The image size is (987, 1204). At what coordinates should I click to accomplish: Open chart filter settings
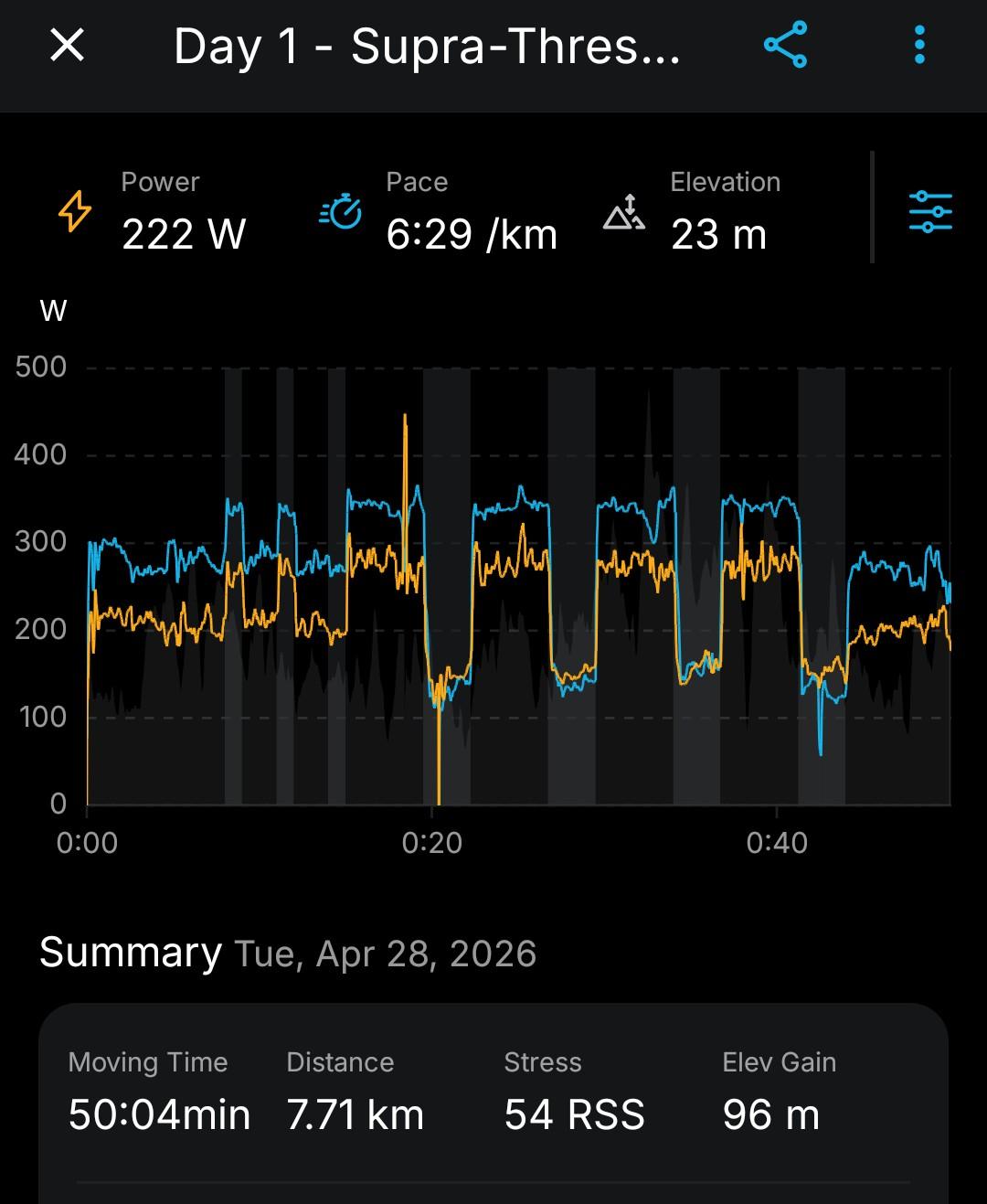[x=930, y=211]
